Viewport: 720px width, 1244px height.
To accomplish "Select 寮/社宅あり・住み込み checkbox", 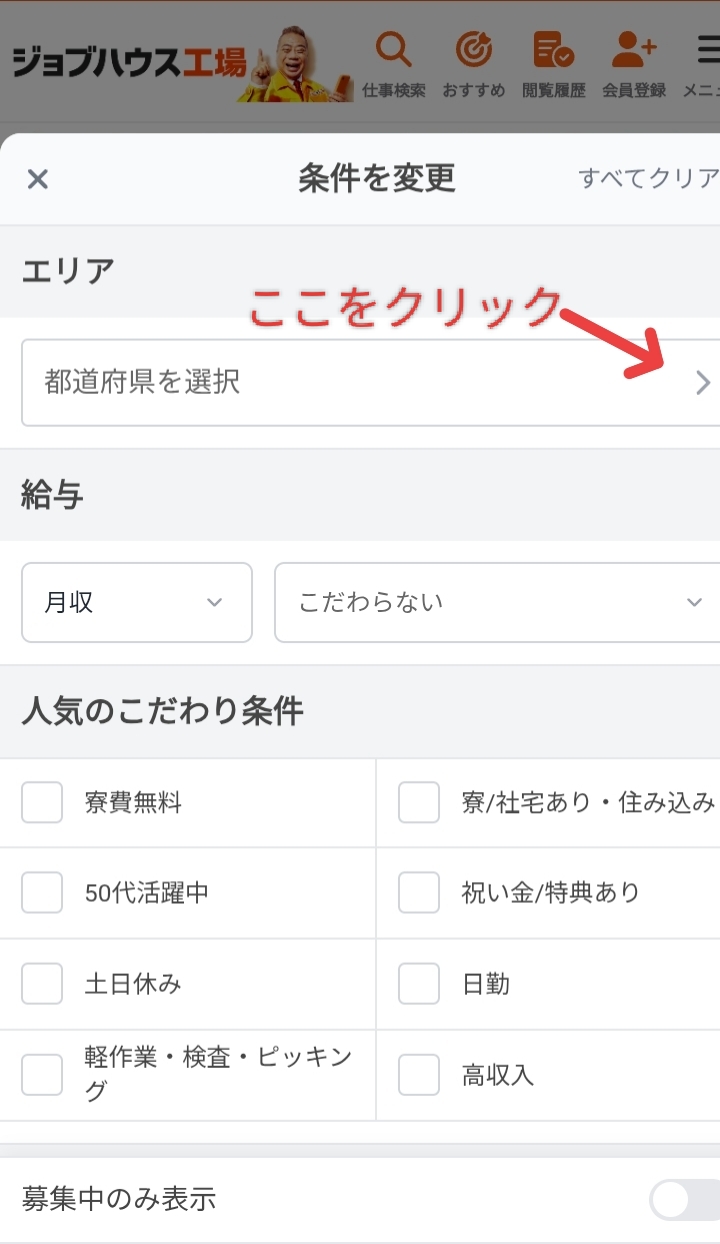I will click(x=419, y=802).
